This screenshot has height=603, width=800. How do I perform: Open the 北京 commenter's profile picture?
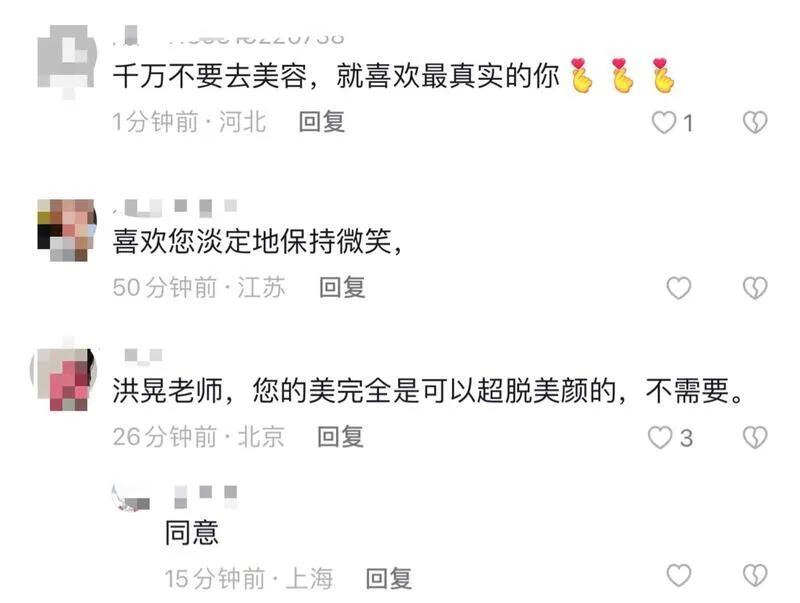65,379
